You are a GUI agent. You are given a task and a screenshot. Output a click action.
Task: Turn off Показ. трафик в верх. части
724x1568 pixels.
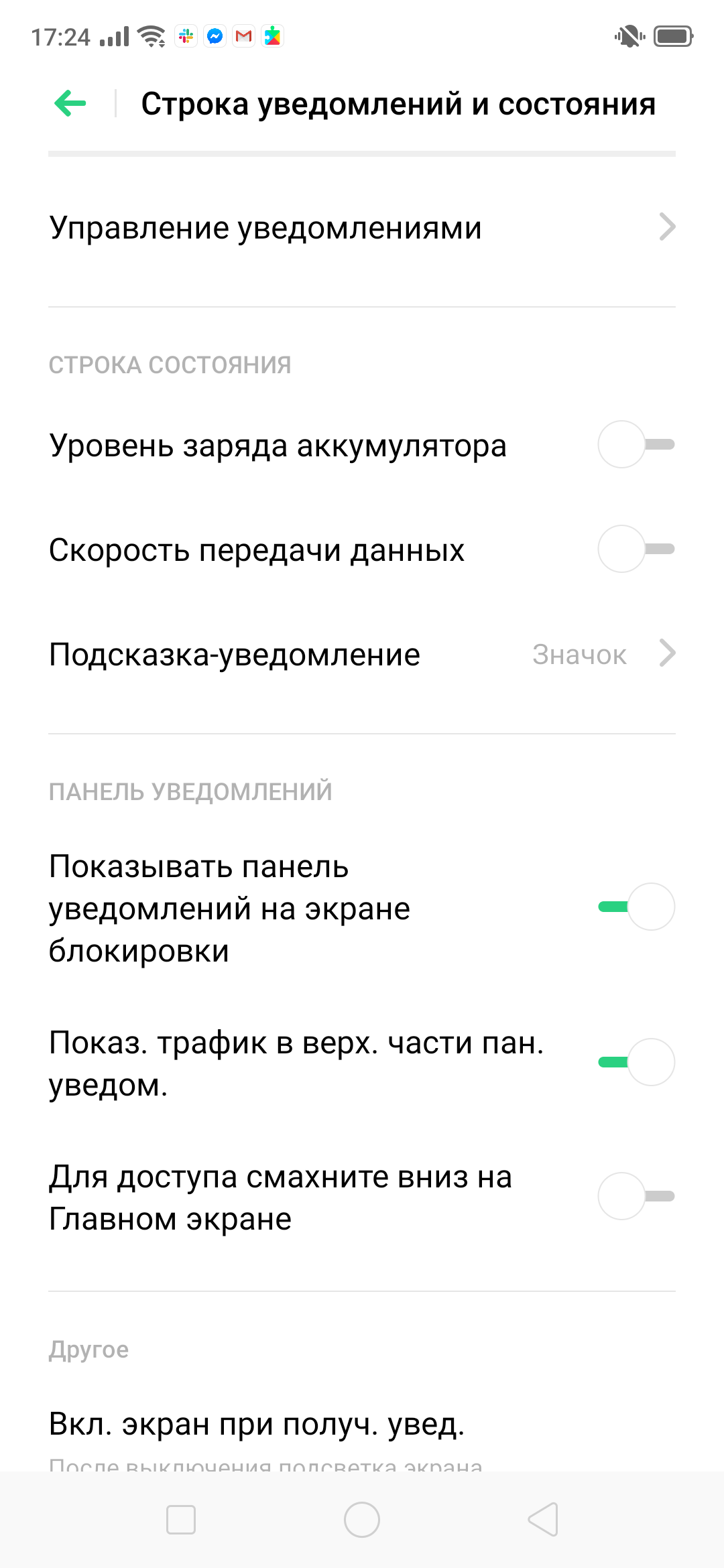pos(636,1062)
